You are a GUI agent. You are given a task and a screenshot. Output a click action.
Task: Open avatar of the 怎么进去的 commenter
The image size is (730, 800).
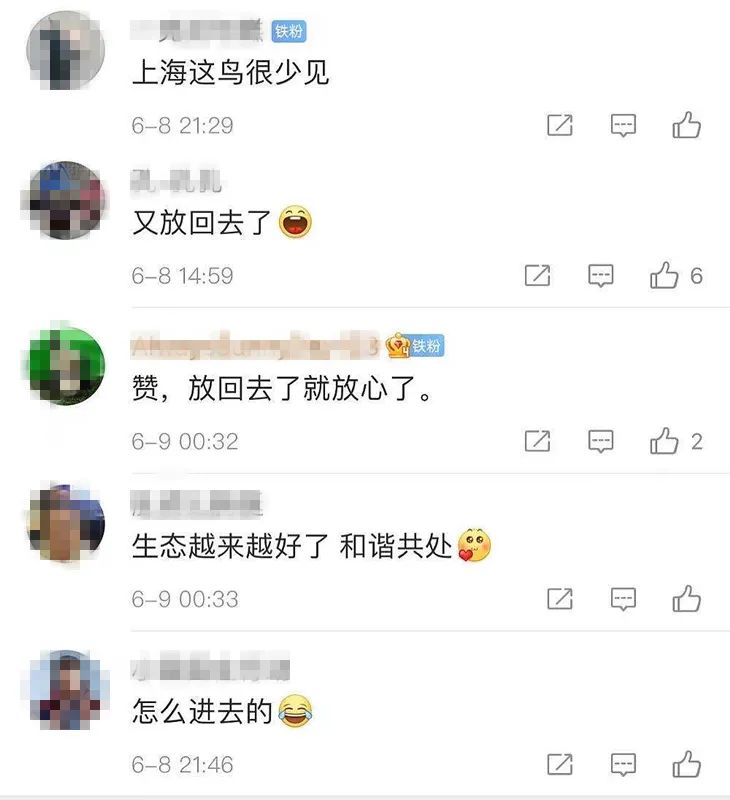(x=66, y=690)
